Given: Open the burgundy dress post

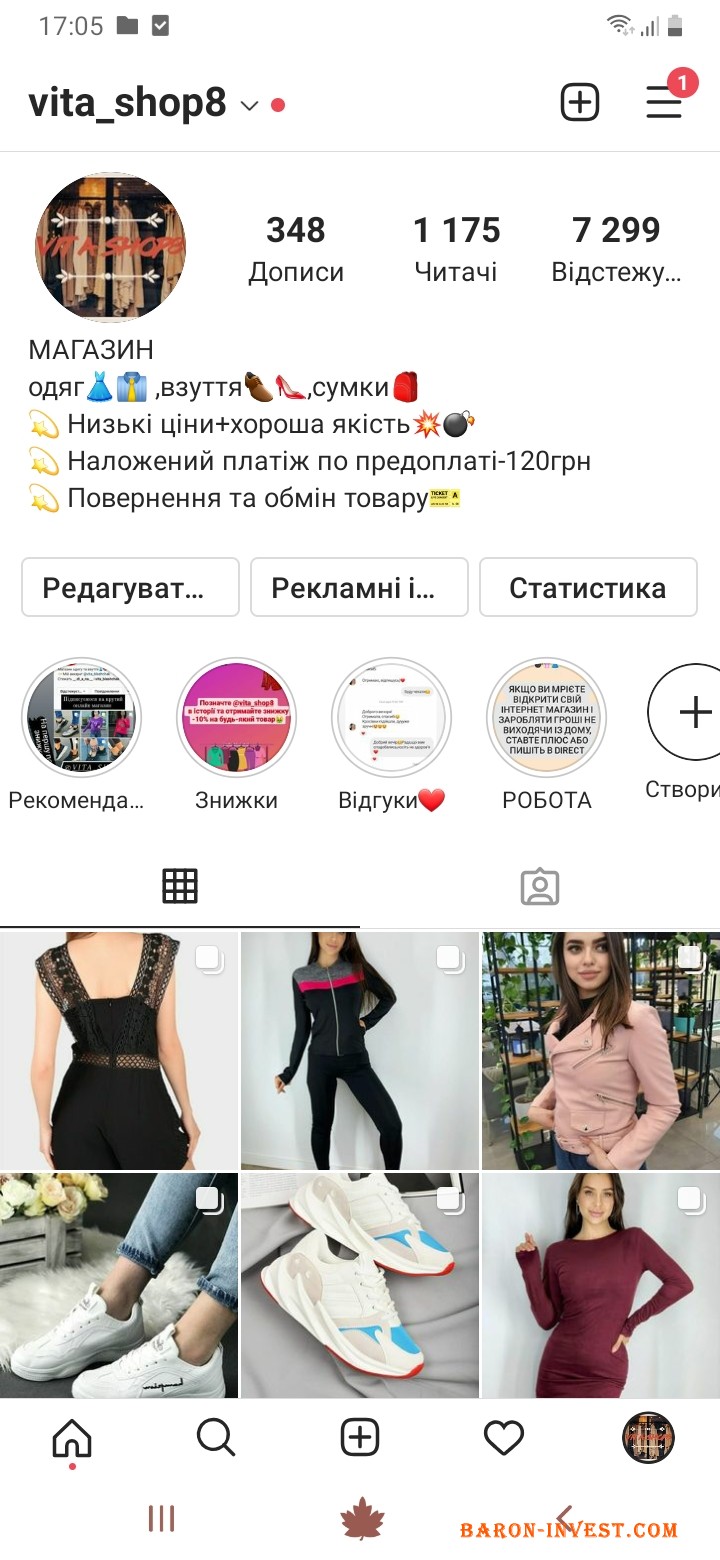Looking at the screenshot, I should 600,1285.
